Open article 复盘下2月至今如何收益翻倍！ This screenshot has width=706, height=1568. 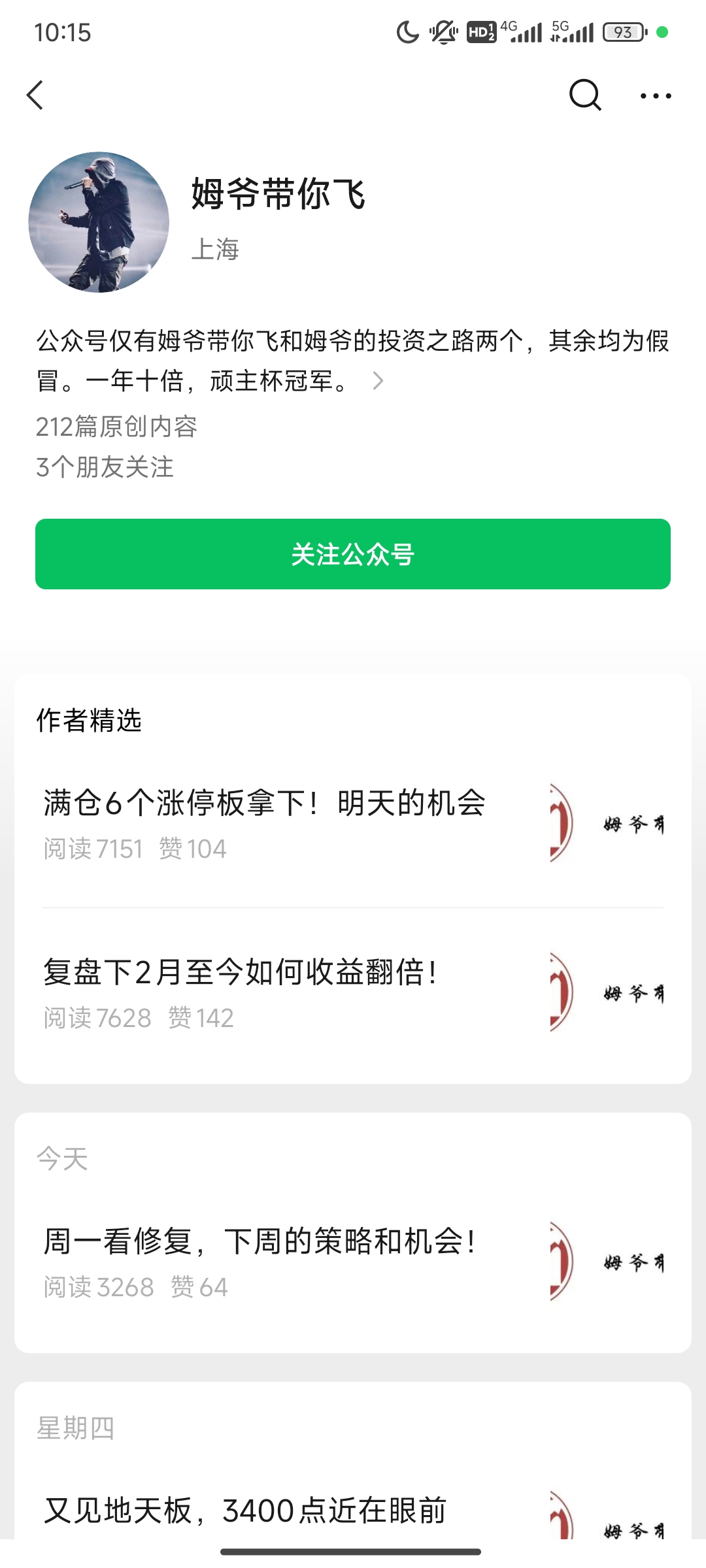(x=241, y=972)
